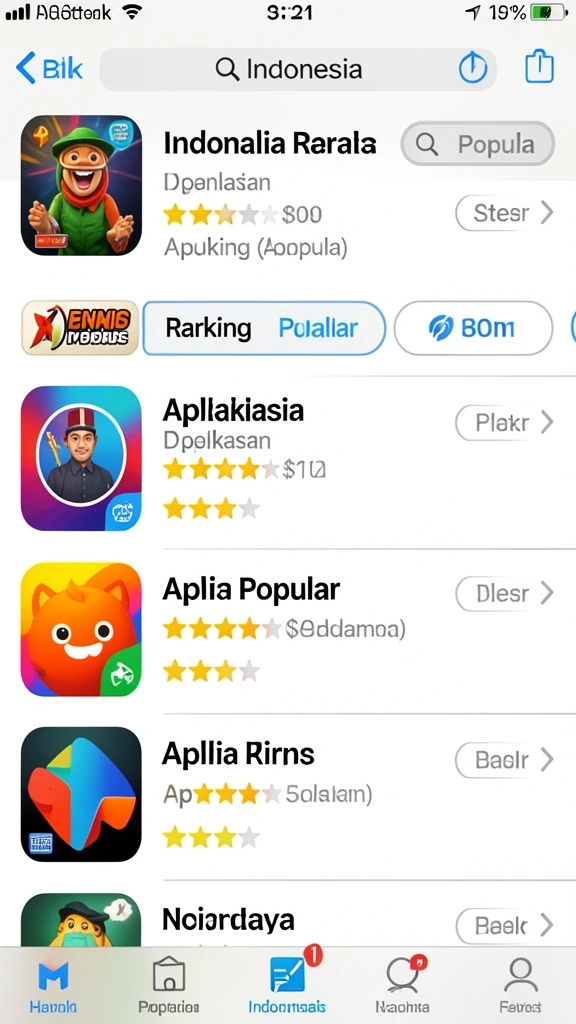Viewport: 576px width, 1024px height.
Task: Tap Plakr button for Apllakiasia
Action: coord(505,423)
